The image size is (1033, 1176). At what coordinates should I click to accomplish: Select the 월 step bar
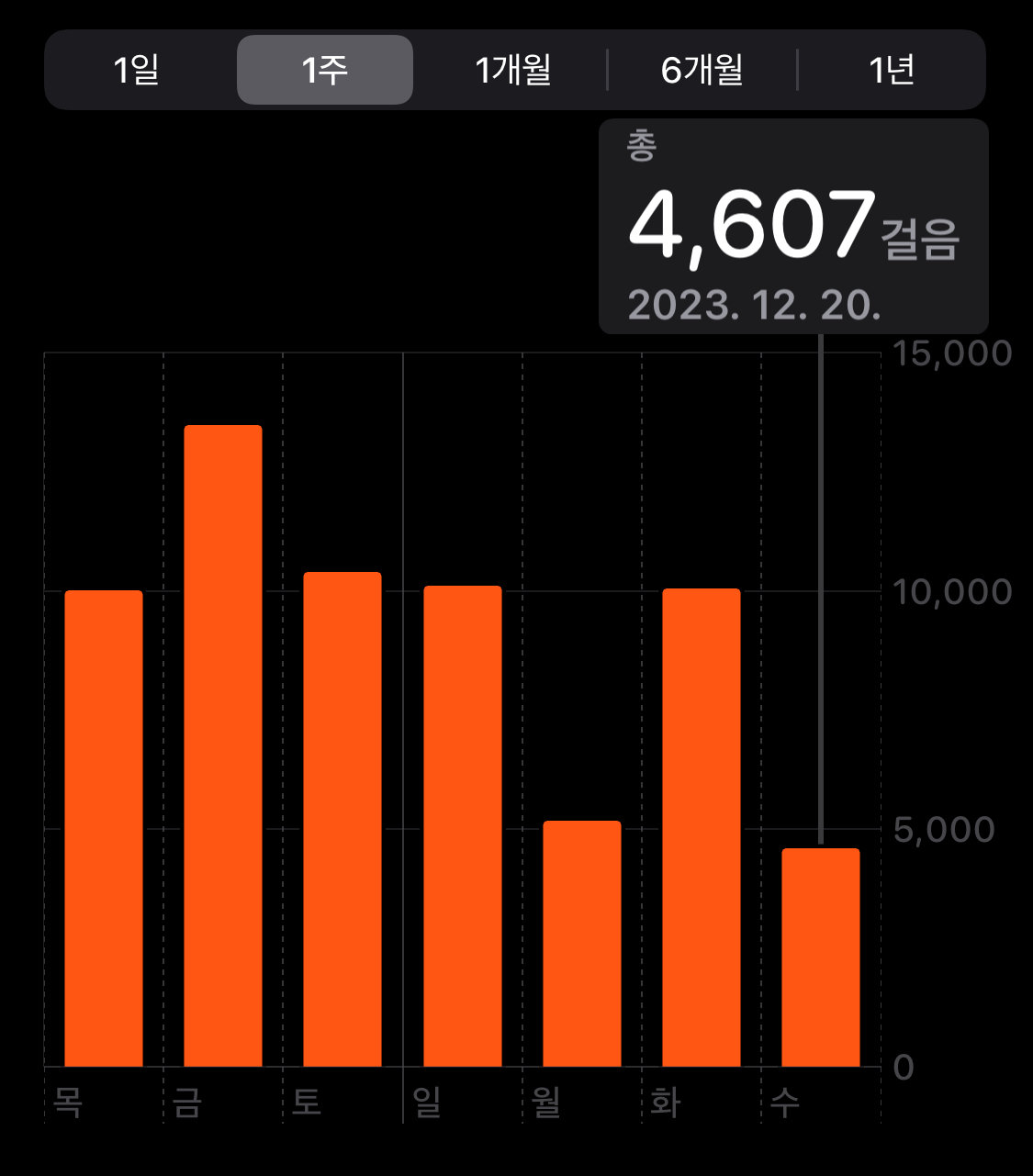tap(582, 944)
